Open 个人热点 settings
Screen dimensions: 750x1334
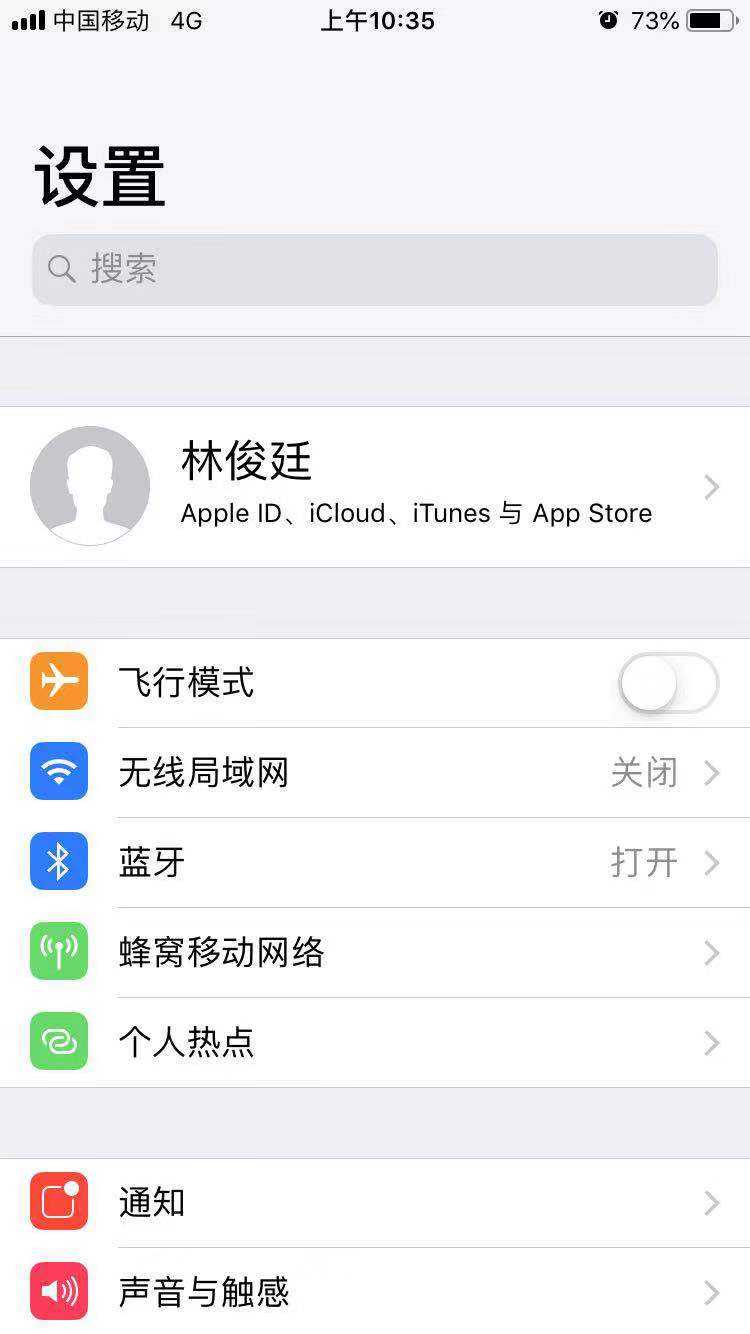tap(375, 1043)
